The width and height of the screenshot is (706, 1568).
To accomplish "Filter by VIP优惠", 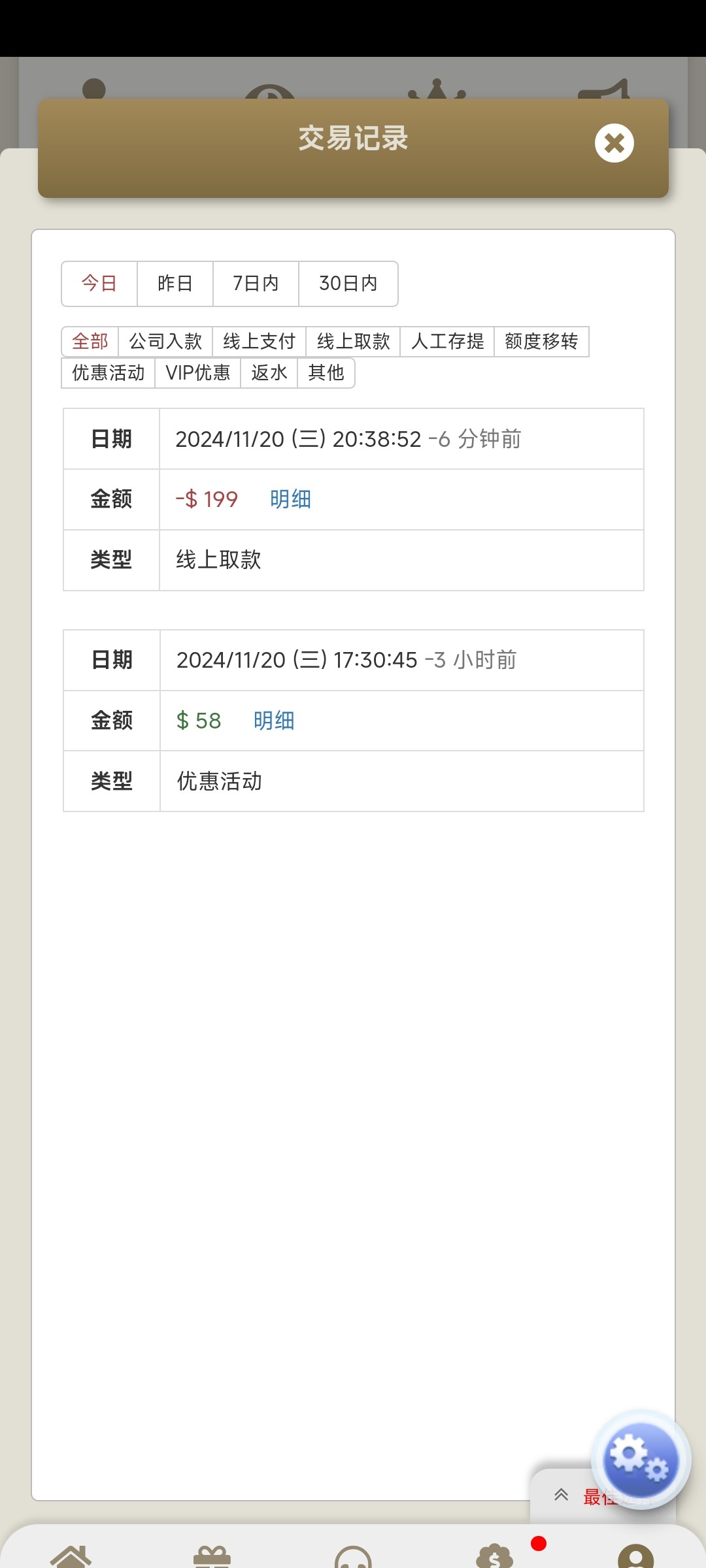I will click(198, 373).
